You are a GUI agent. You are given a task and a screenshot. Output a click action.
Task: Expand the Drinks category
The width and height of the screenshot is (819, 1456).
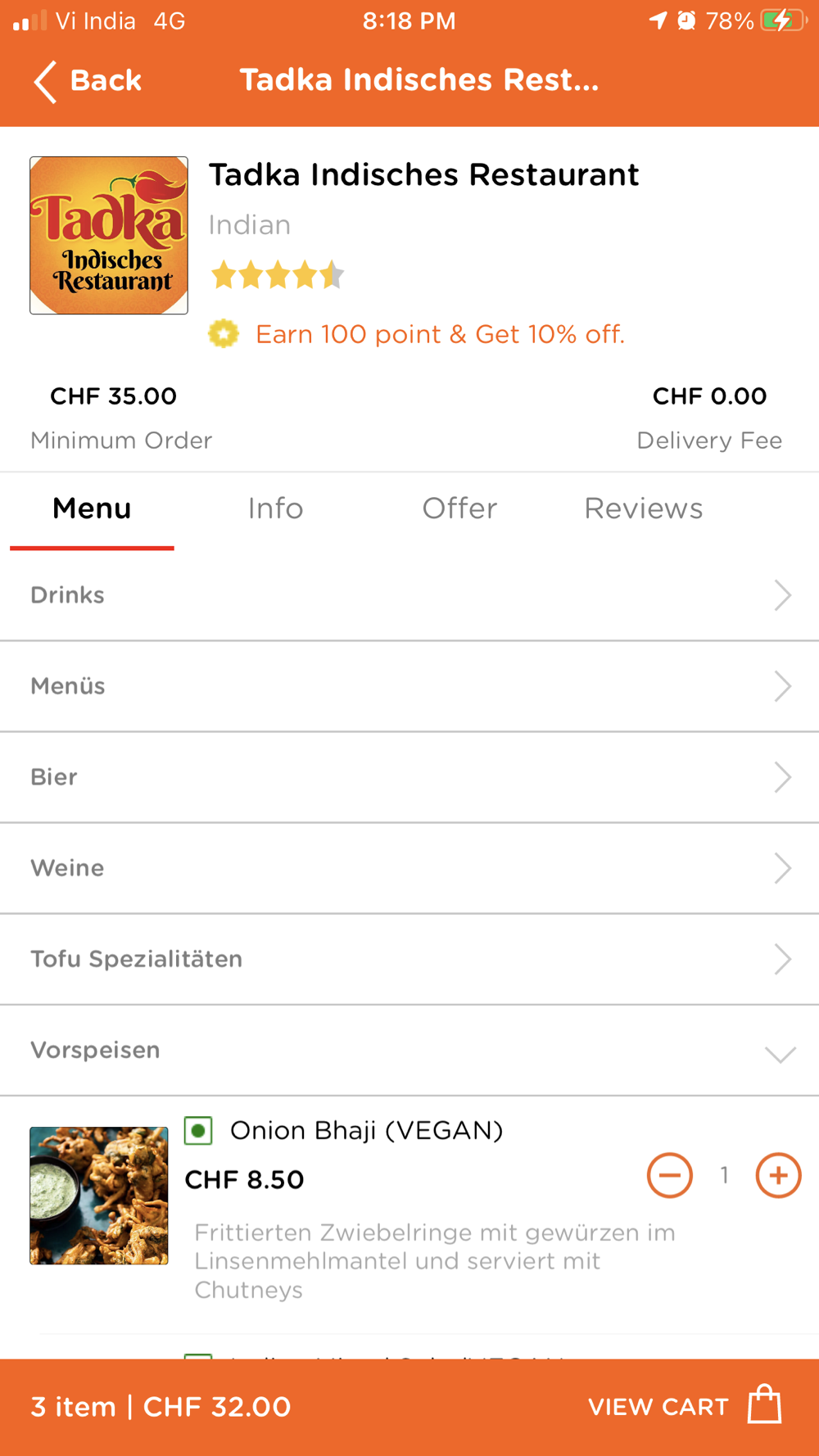[x=409, y=595]
